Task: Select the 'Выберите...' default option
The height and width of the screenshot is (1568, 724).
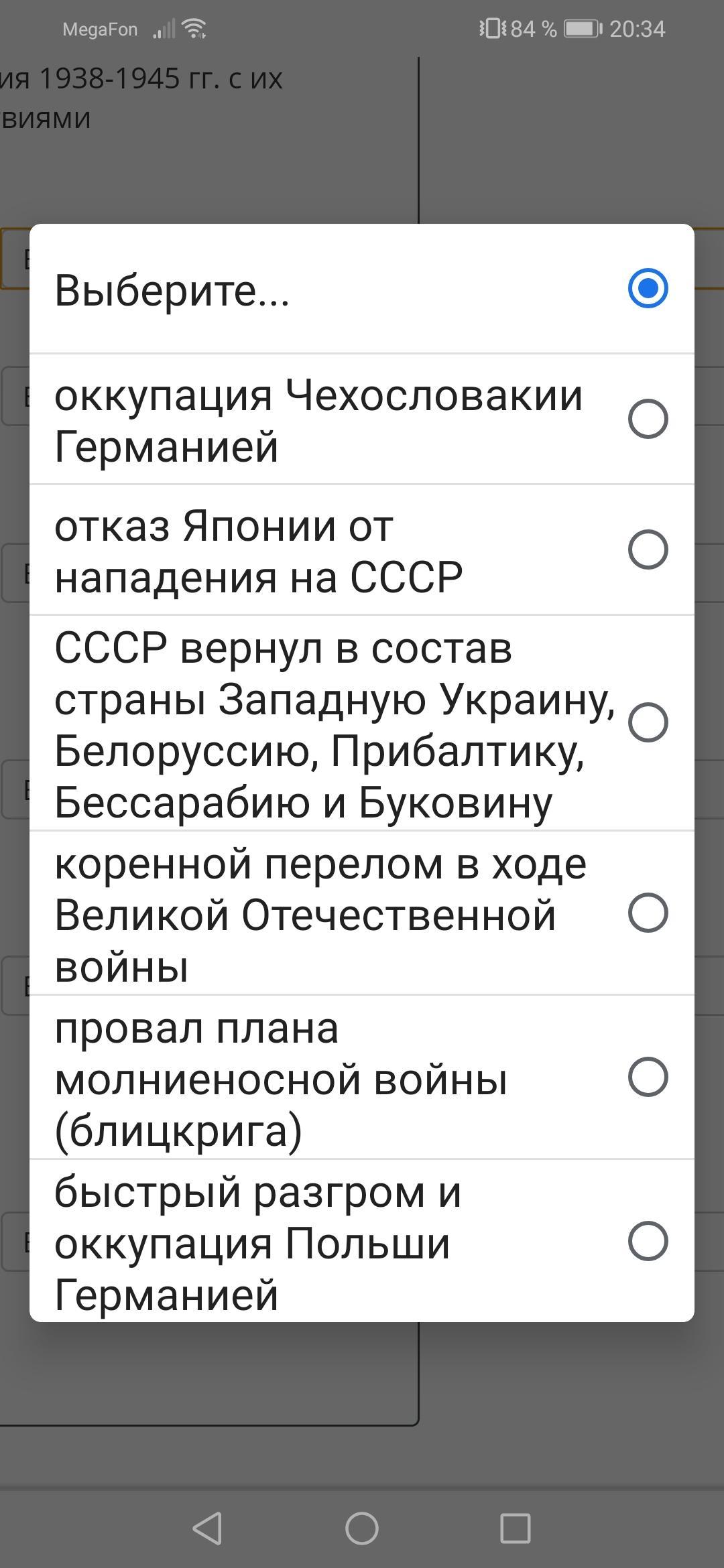Action: point(362,289)
